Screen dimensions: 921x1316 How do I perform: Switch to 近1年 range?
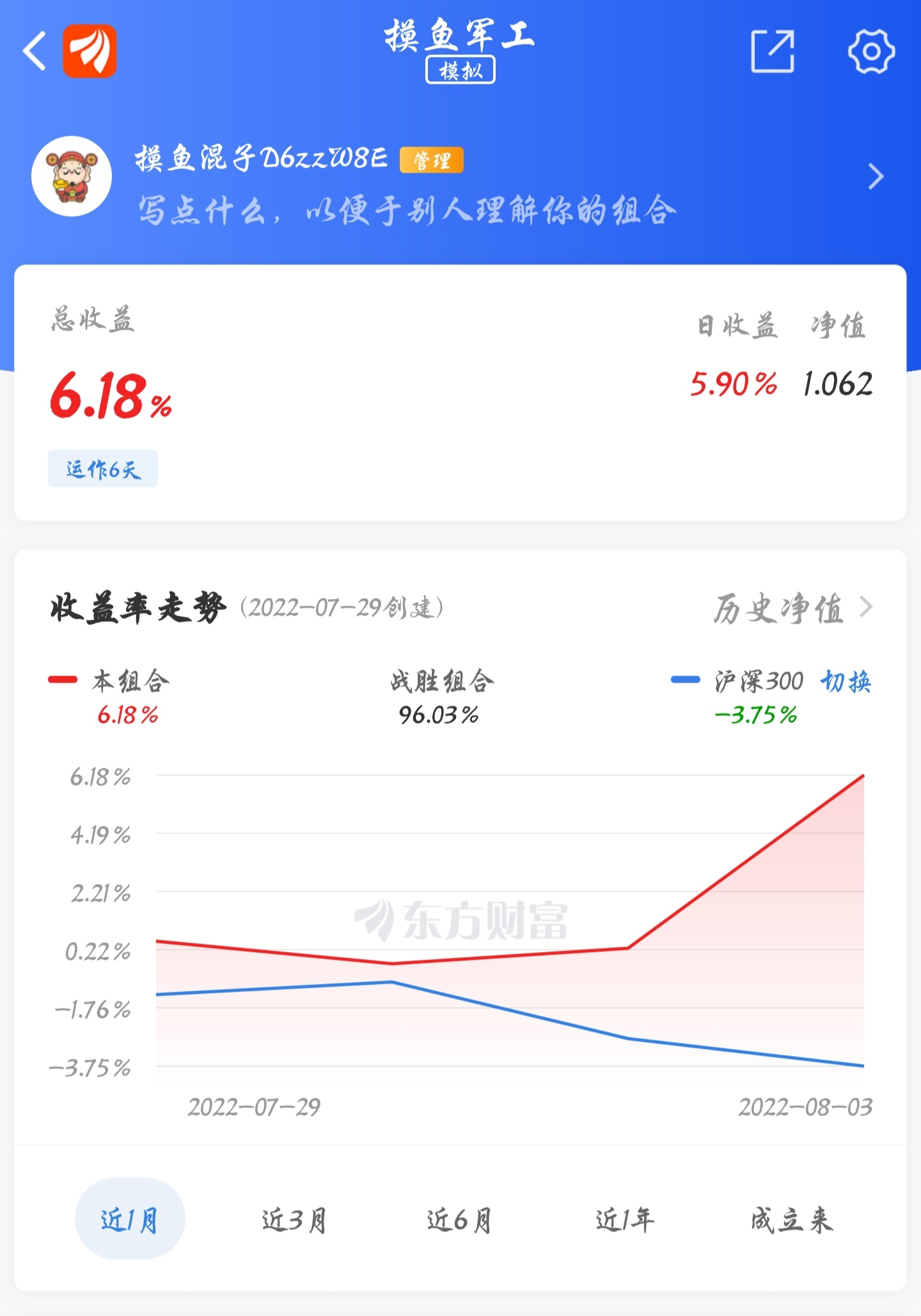[x=625, y=1220]
